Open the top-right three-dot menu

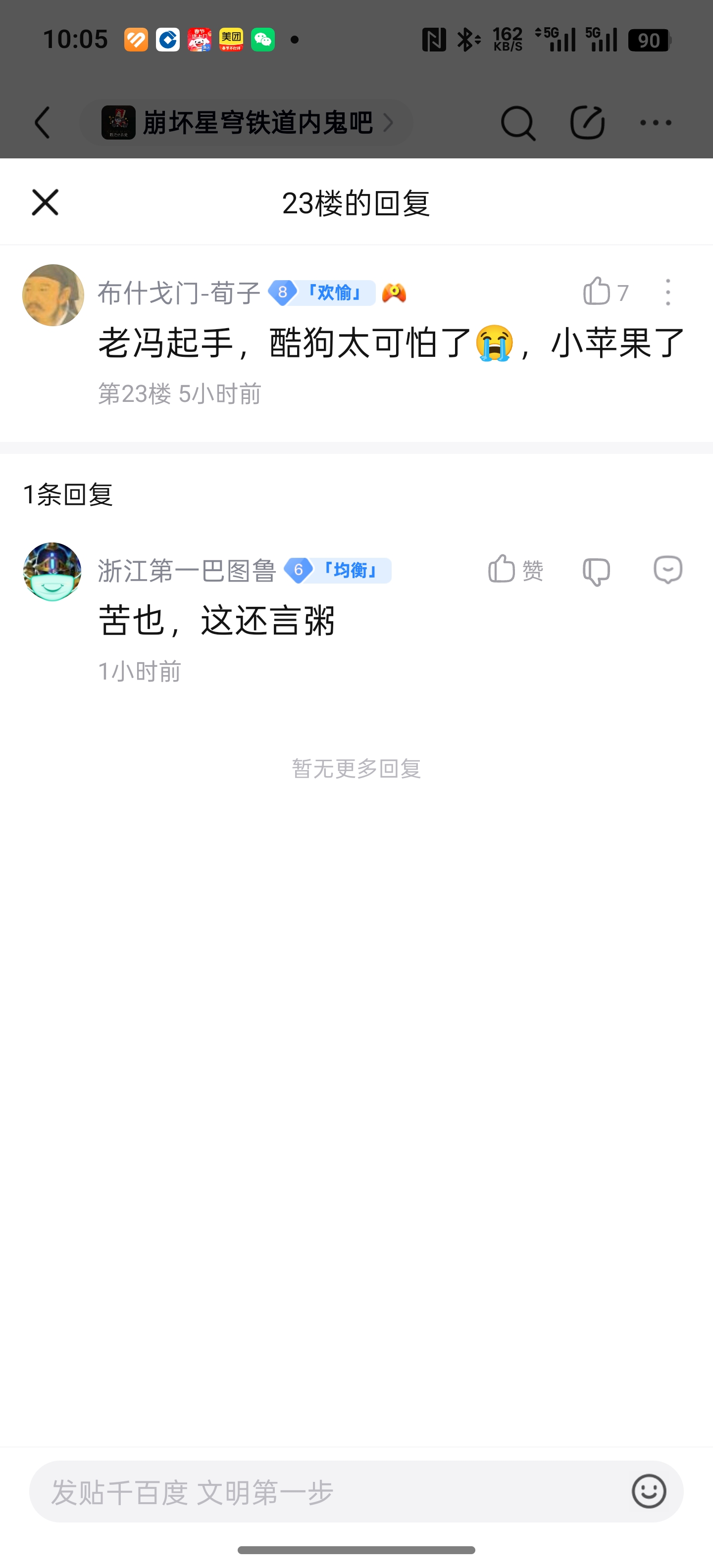(x=656, y=122)
